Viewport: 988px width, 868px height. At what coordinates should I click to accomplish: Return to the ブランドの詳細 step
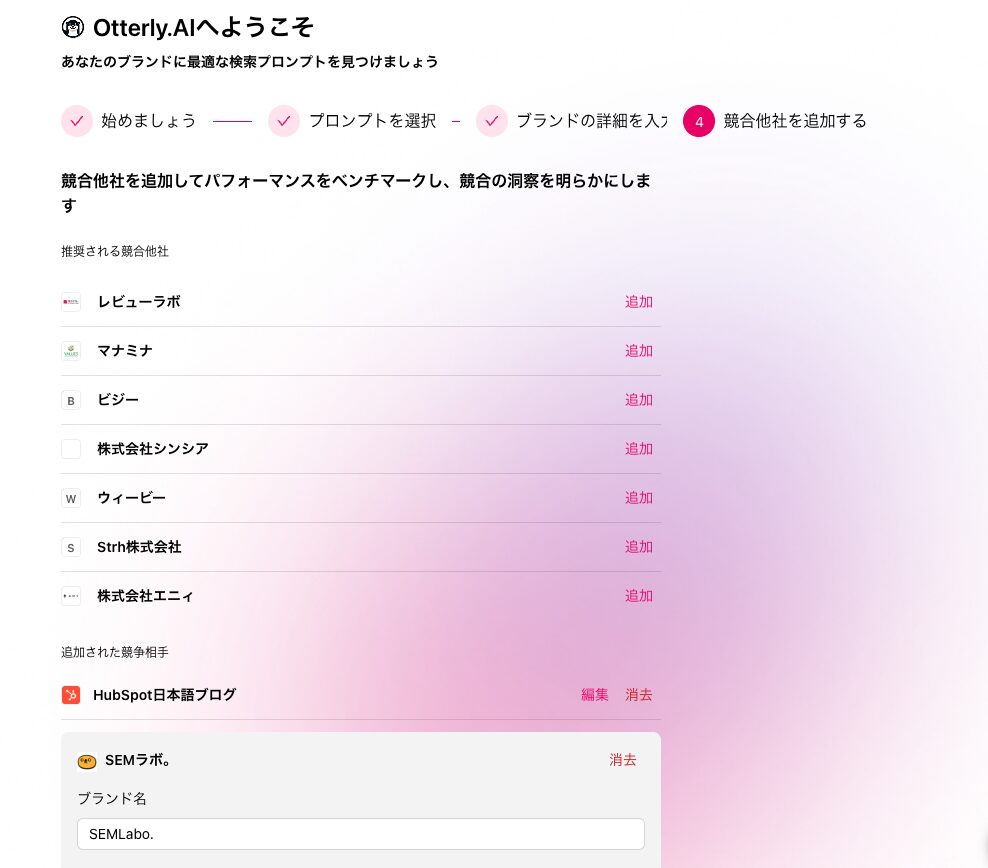570,121
